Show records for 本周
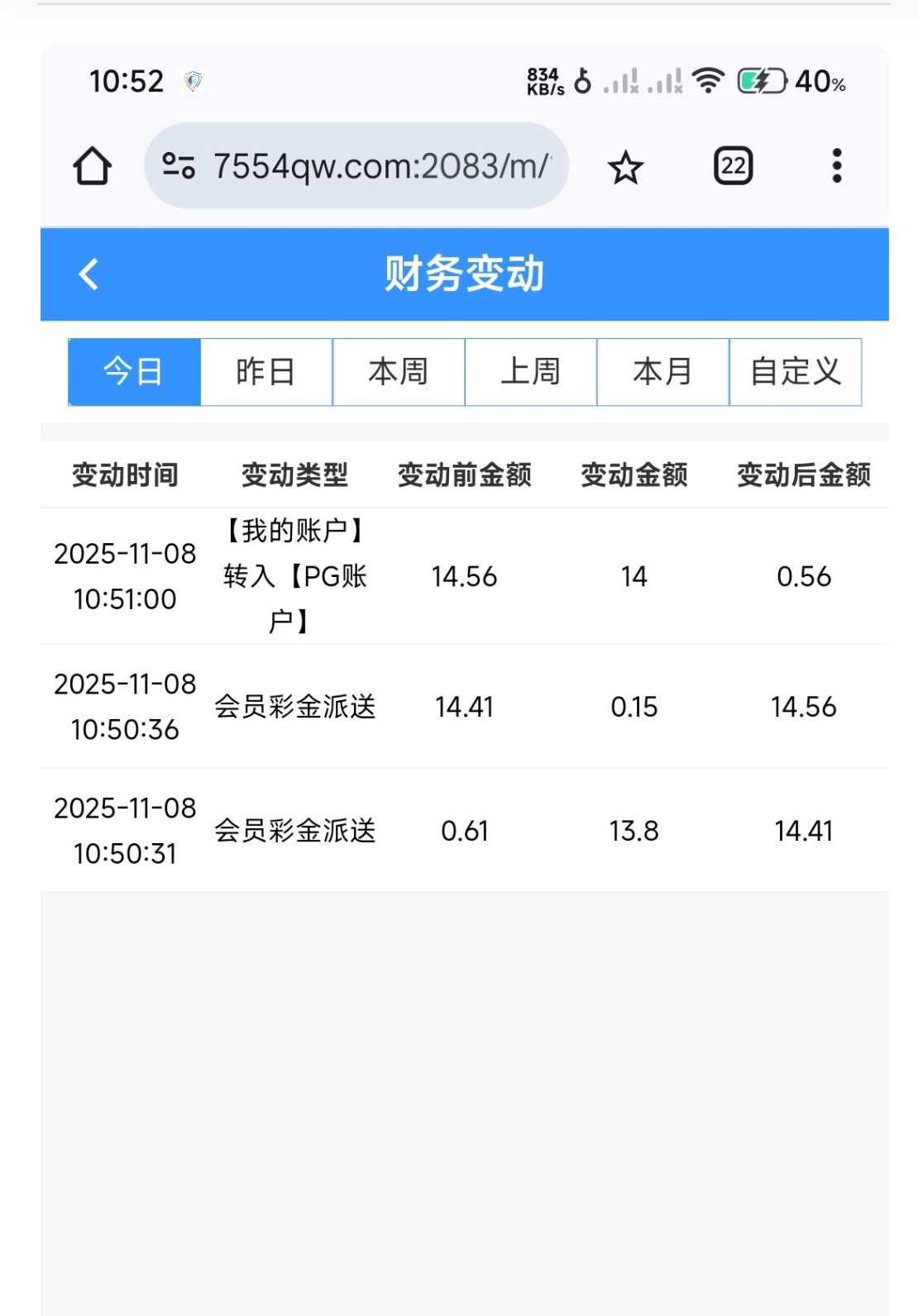Viewport: 918px width, 1316px height. point(399,372)
